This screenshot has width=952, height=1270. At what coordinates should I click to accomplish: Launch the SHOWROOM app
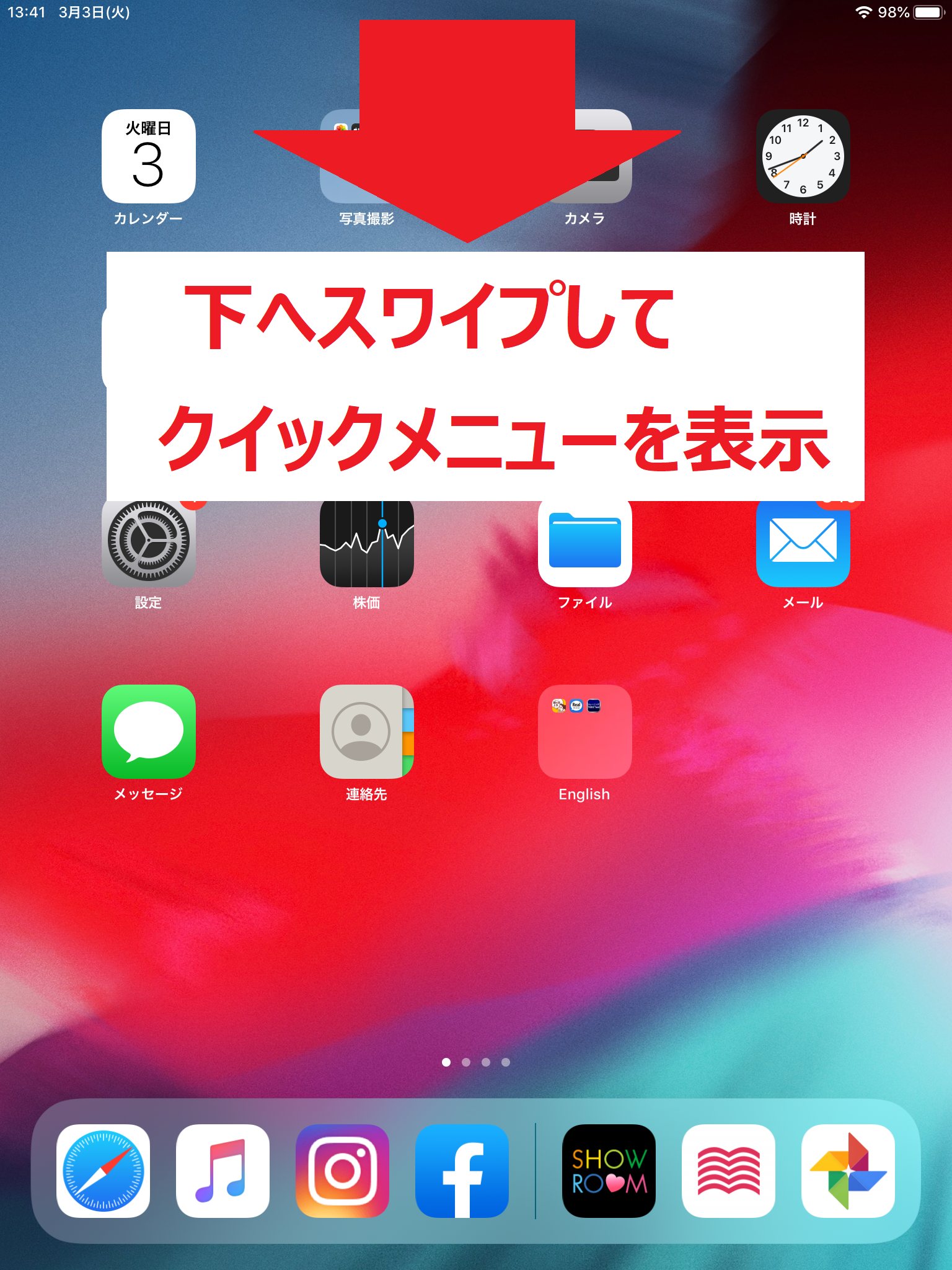point(609,1171)
